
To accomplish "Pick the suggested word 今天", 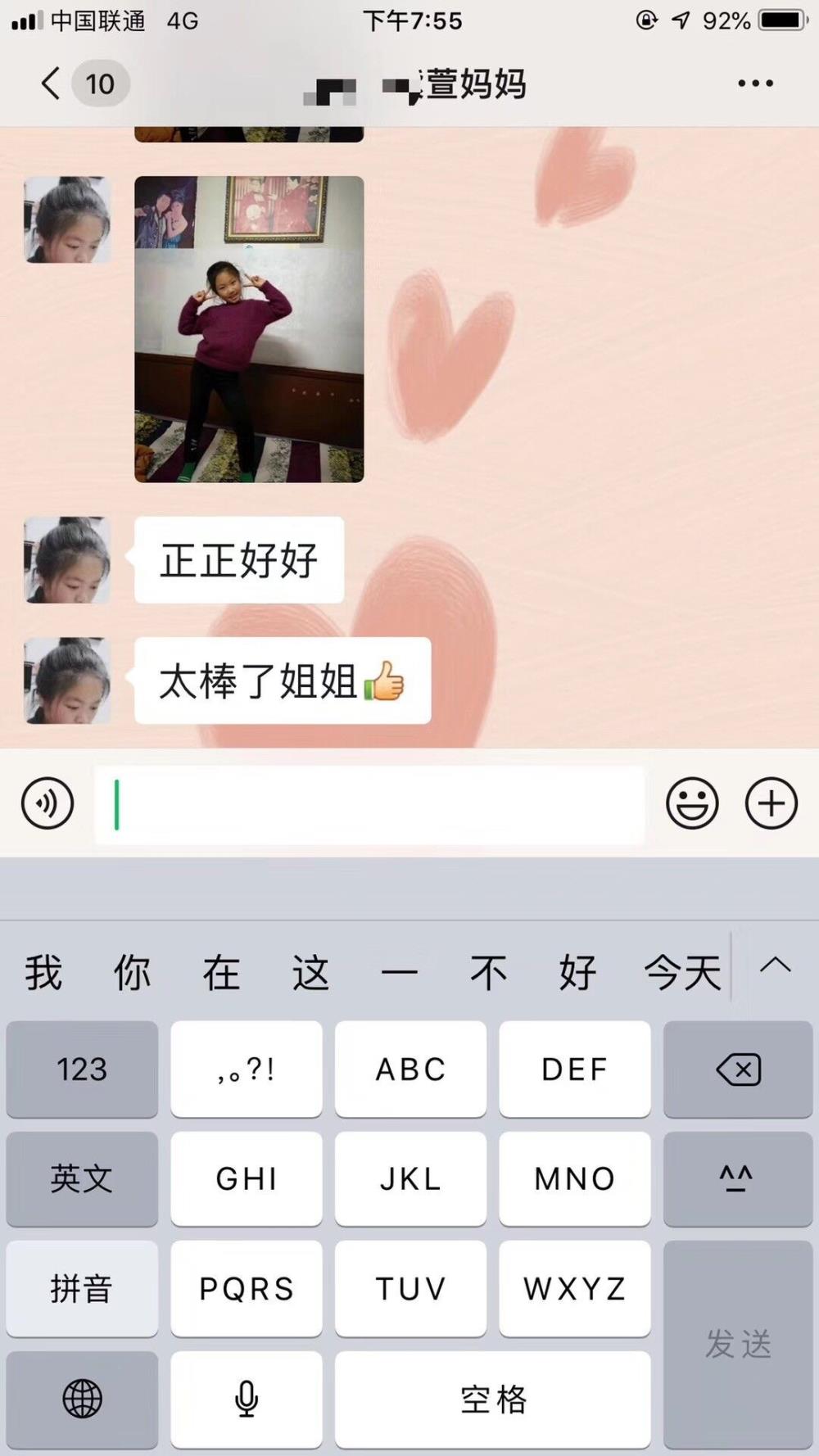I will [682, 973].
